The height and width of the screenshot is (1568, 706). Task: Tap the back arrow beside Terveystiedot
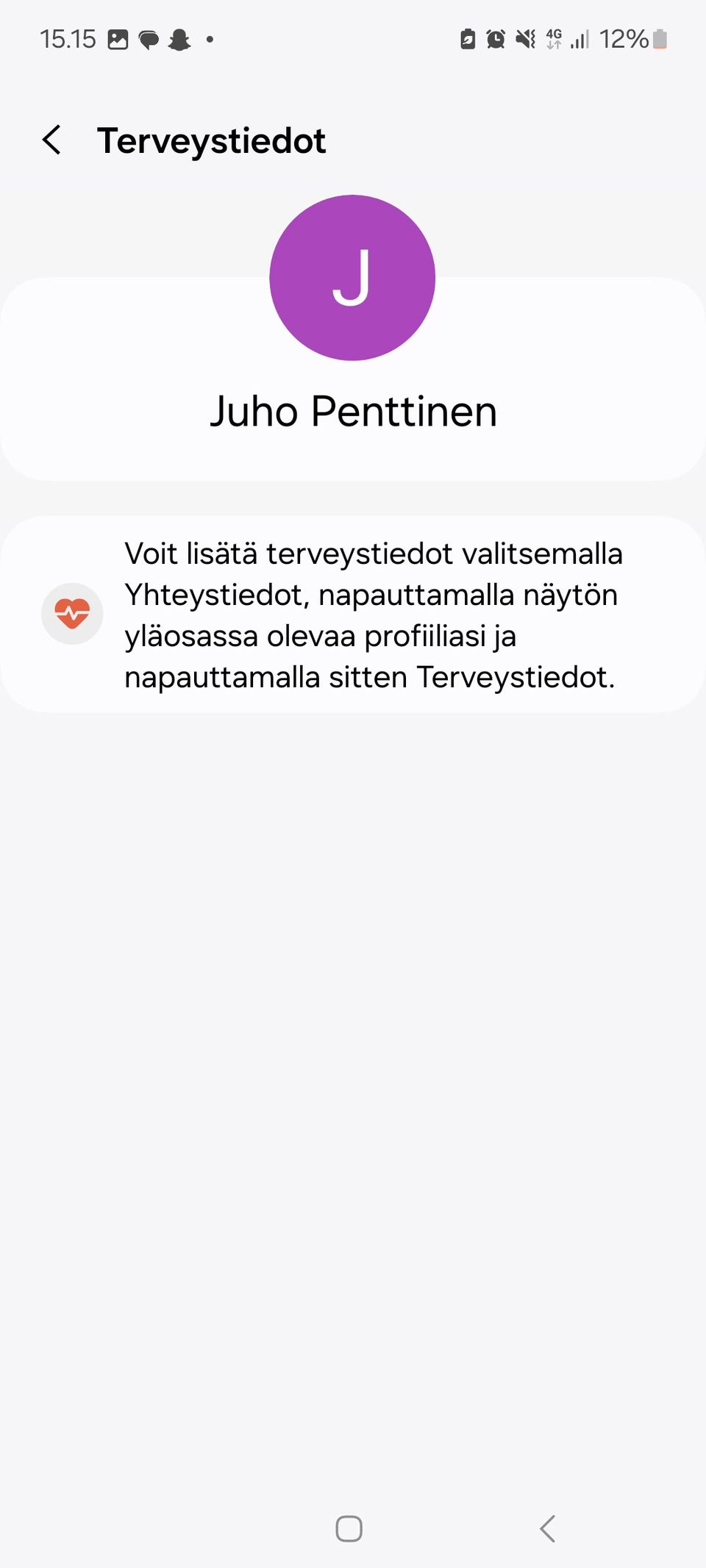click(x=52, y=140)
